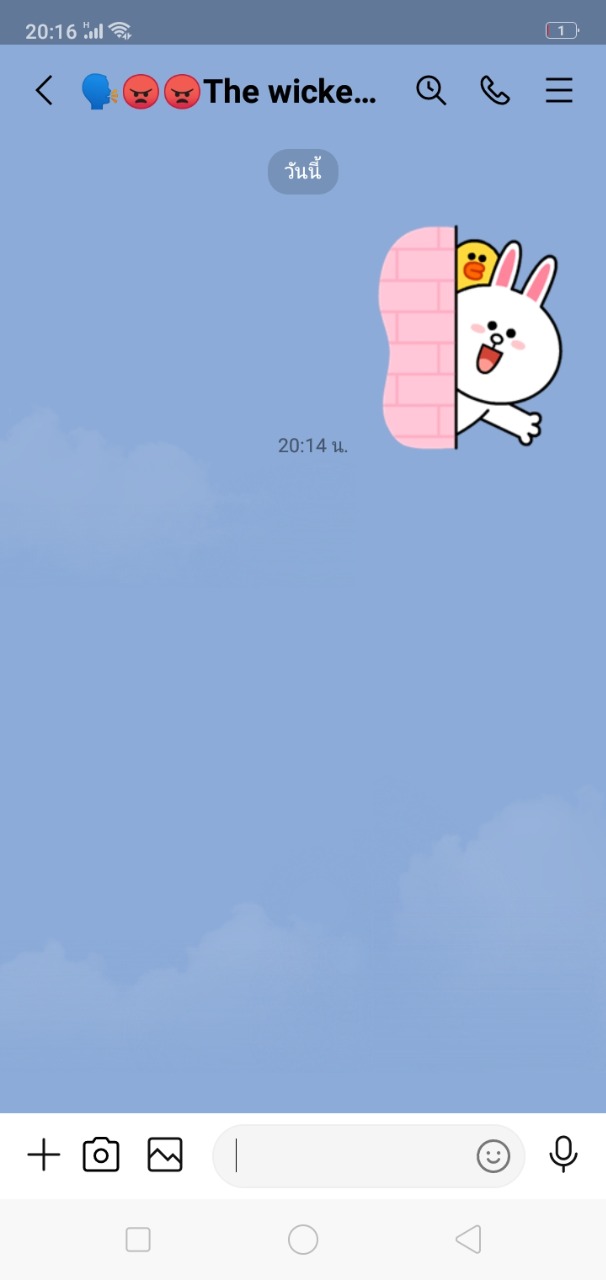Record a voice message with the microphone

[x=563, y=1154]
